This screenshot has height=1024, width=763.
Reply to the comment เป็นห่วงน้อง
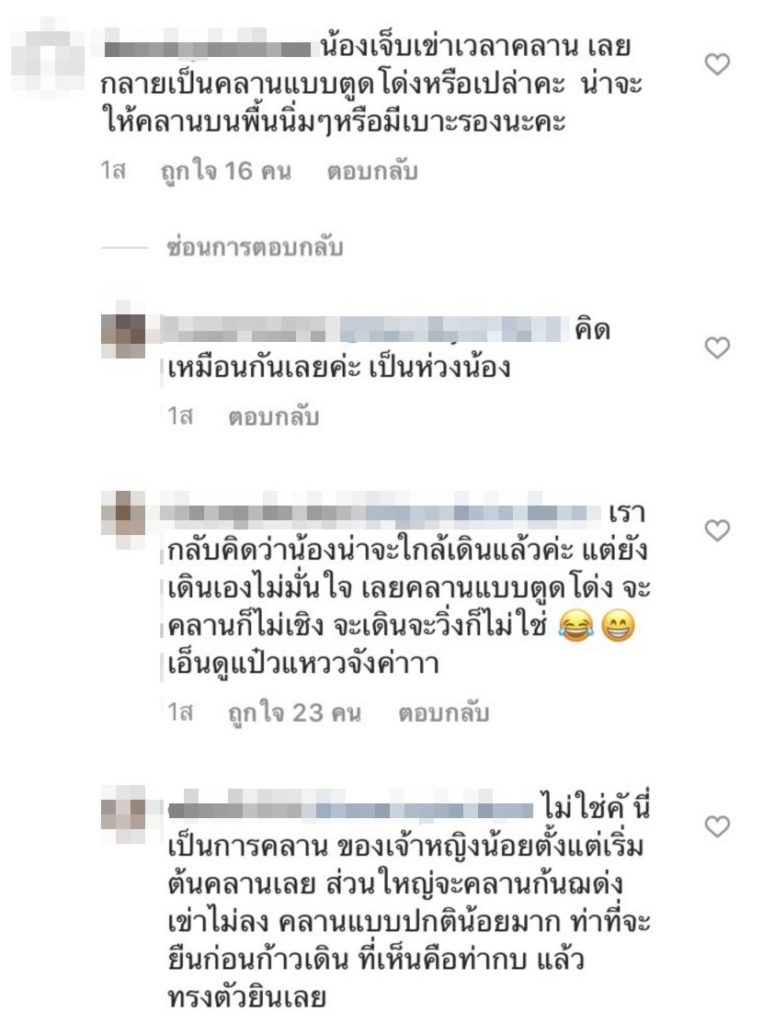click(273, 418)
